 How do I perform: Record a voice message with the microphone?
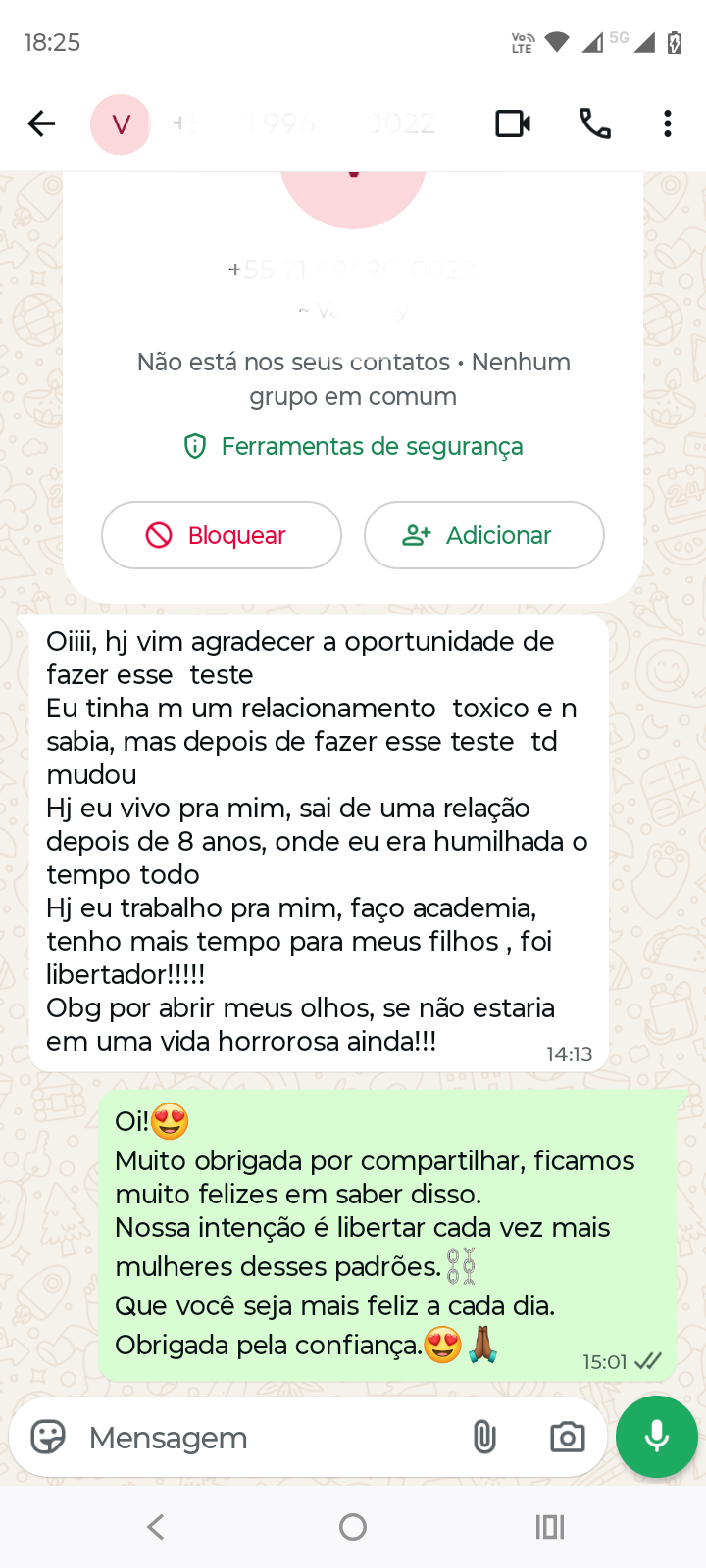click(656, 1437)
